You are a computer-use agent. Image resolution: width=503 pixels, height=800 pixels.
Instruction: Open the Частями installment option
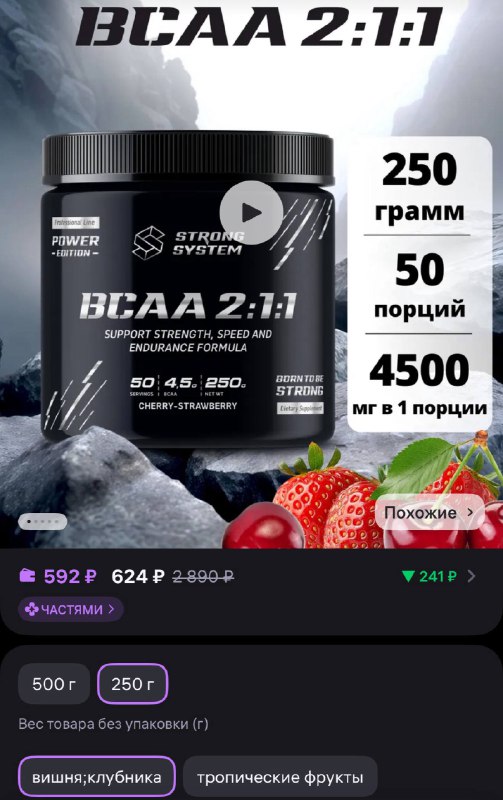point(70,609)
